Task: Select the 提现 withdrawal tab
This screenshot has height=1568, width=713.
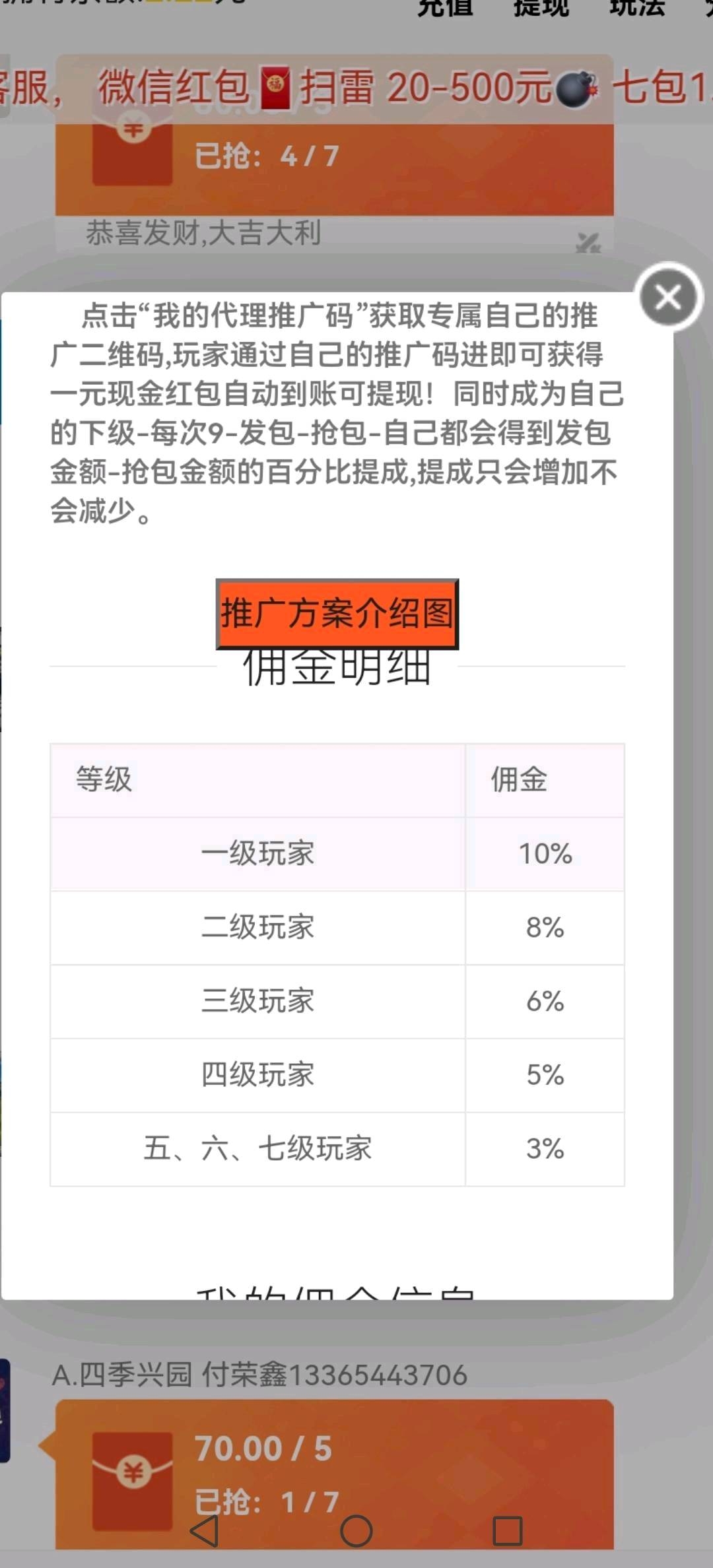Action: (x=543, y=8)
